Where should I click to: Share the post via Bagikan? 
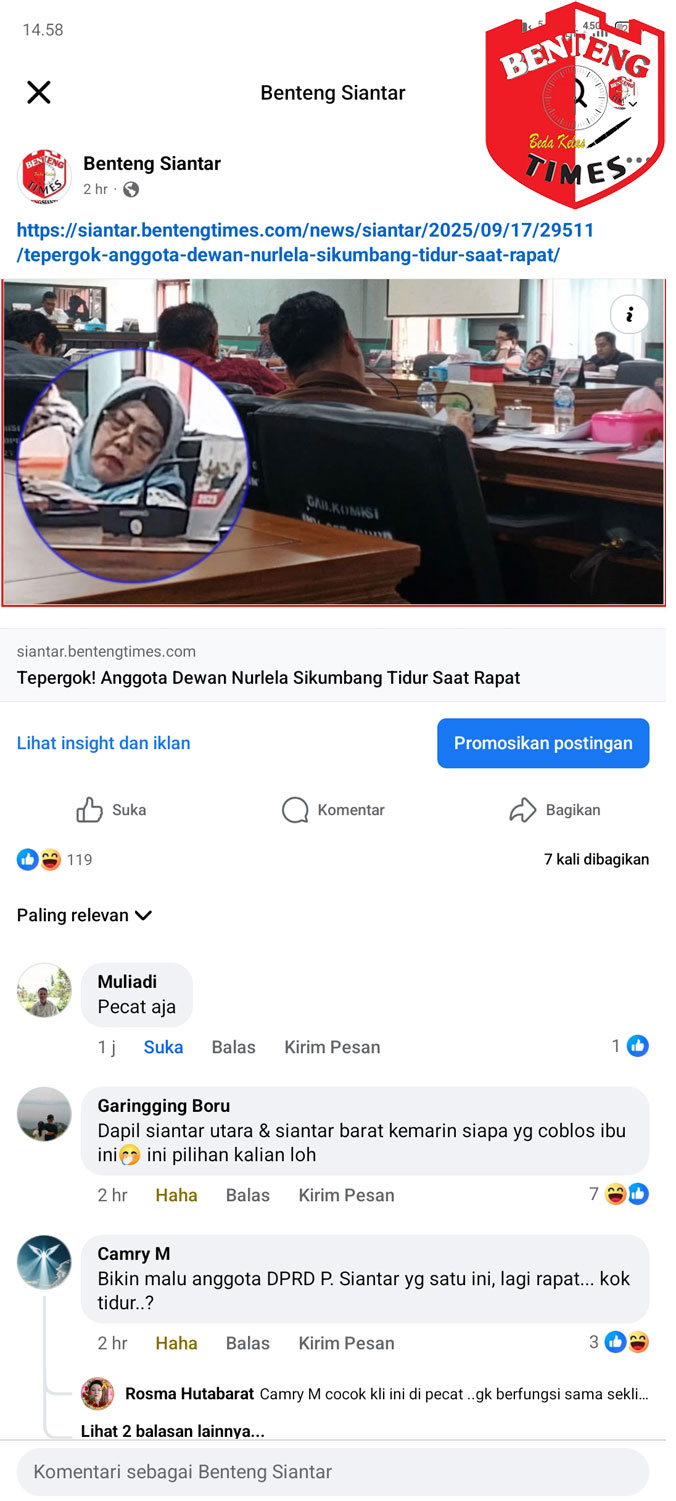point(555,810)
